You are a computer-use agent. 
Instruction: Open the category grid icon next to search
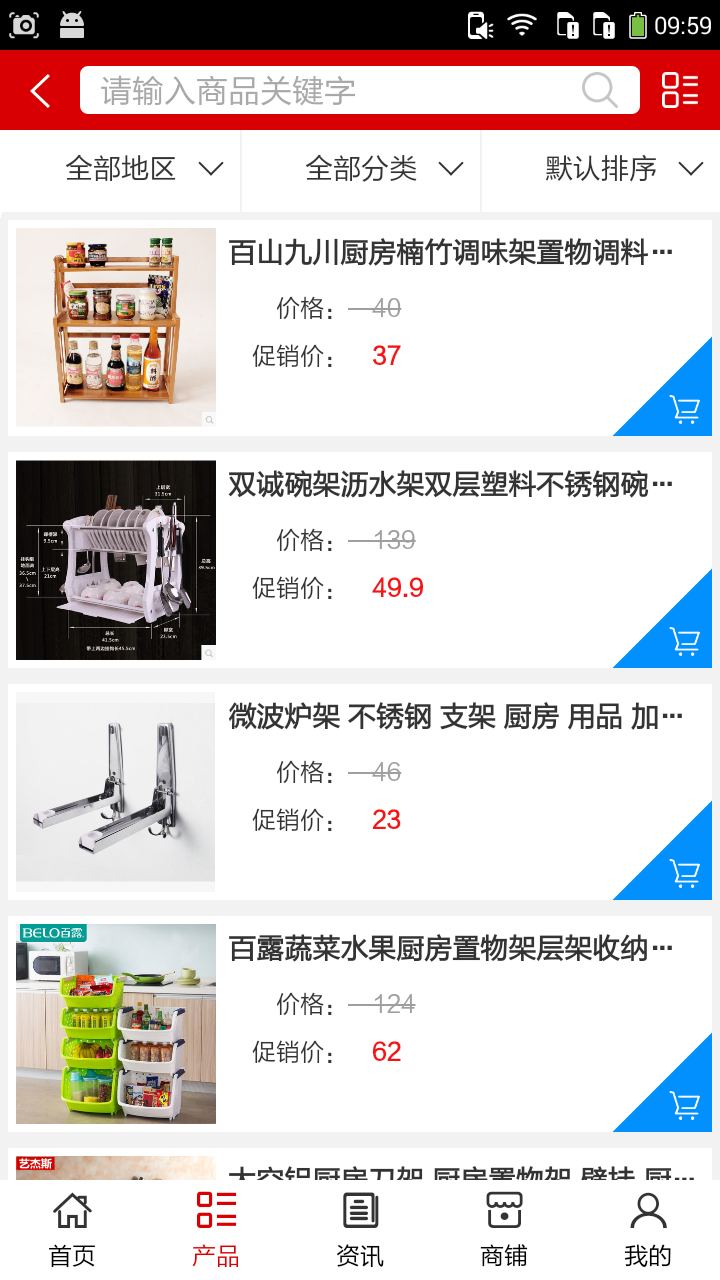(x=679, y=90)
